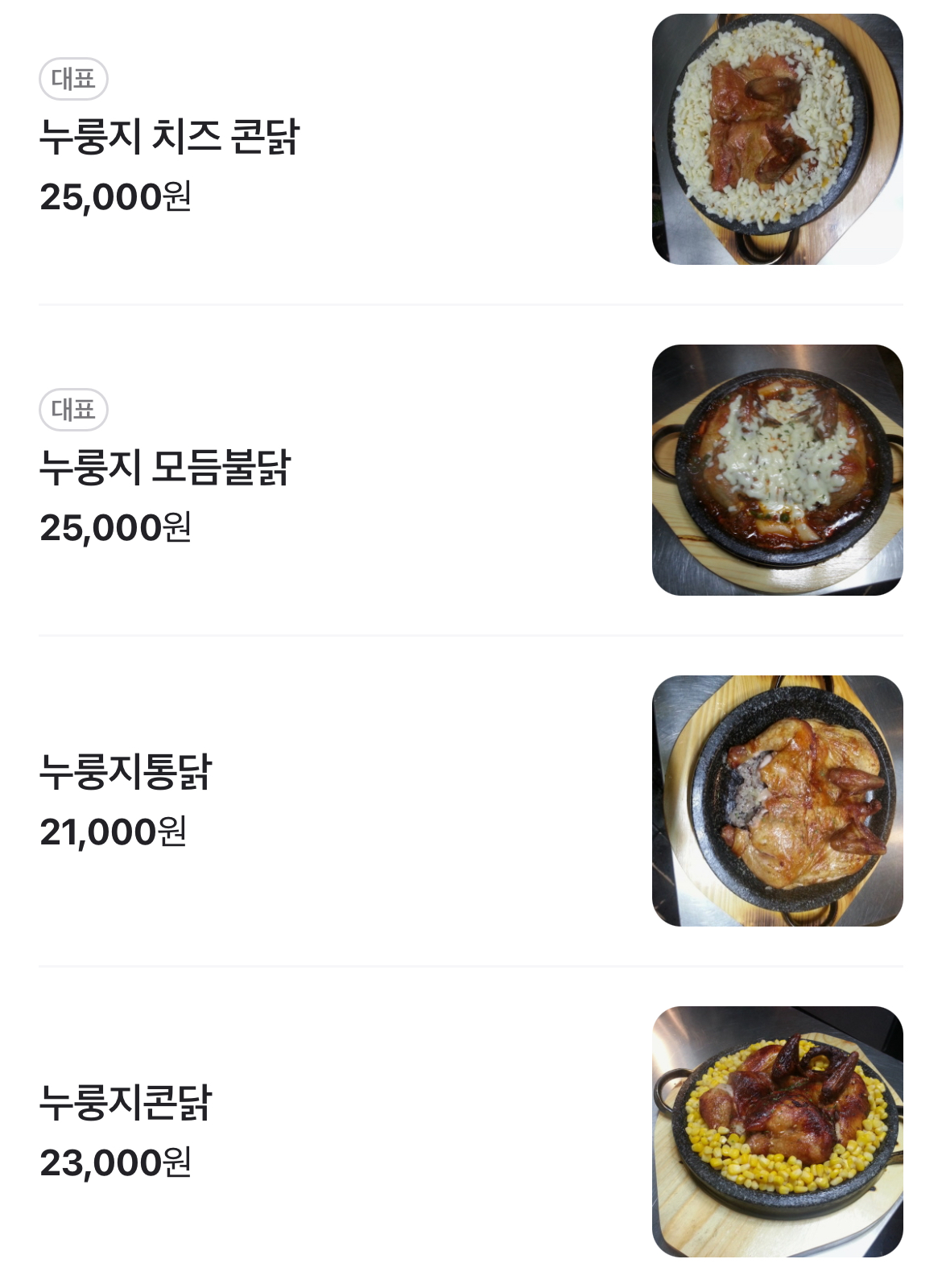This screenshot has height=1288, width=942.
Task: Tap the 누룽지통닭 food picture
Action: click(777, 801)
